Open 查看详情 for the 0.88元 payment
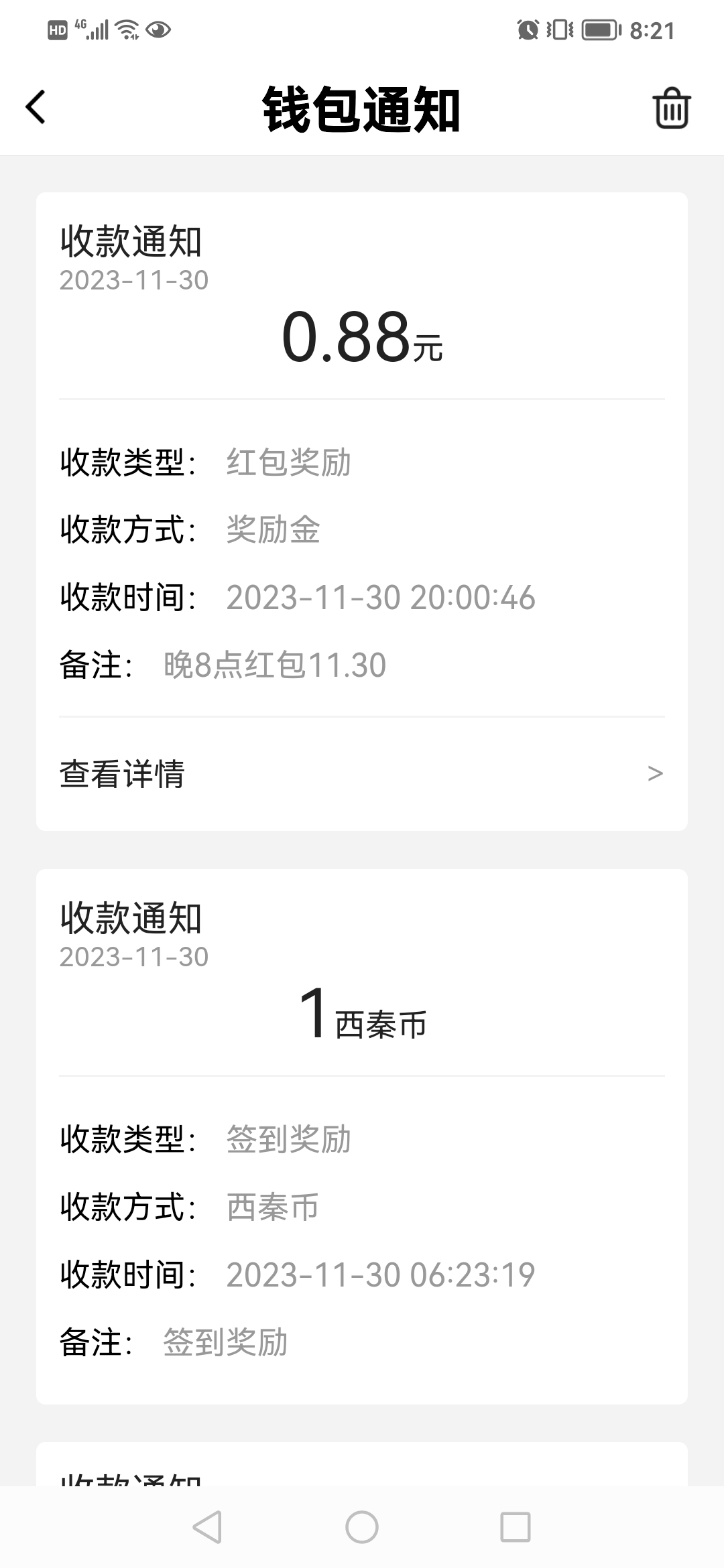The image size is (724, 1568). click(x=362, y=773)
